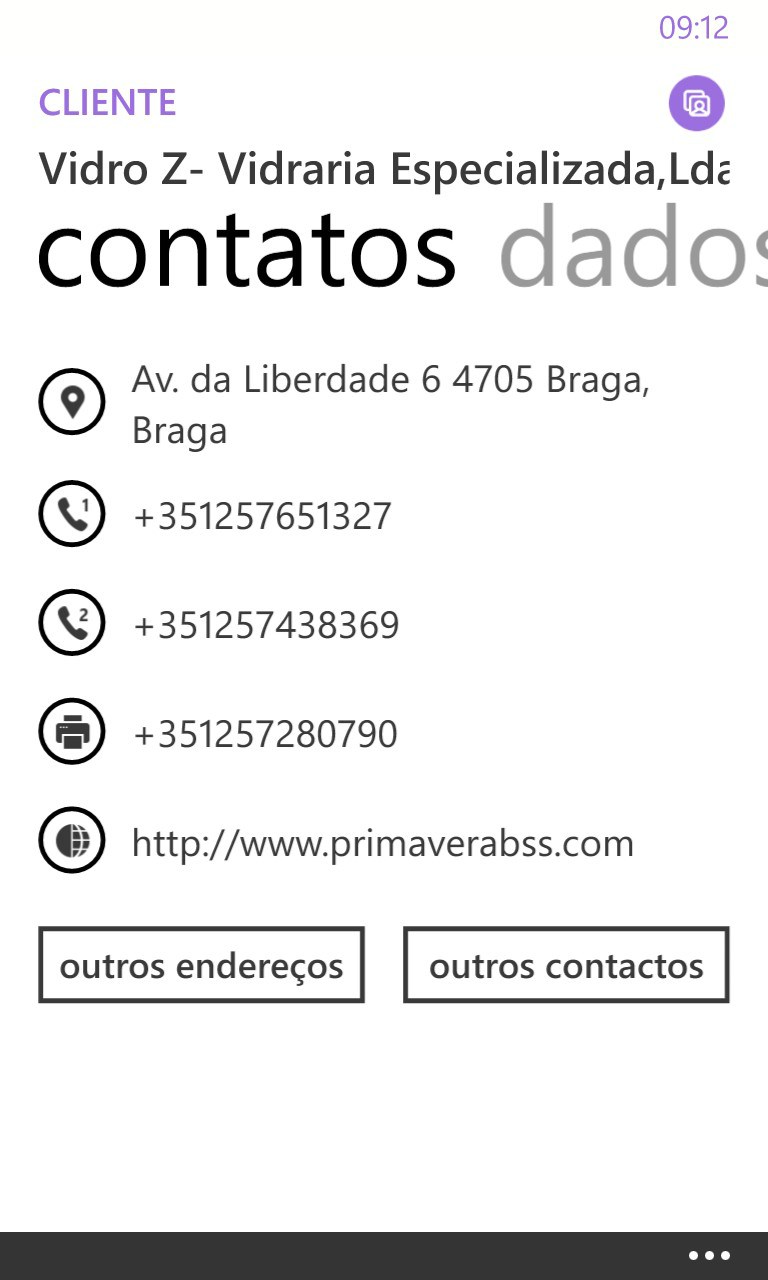Viewport: 768px width, 1280px height.
Task: Tap the fax number +351257280790
Action: 265,731
